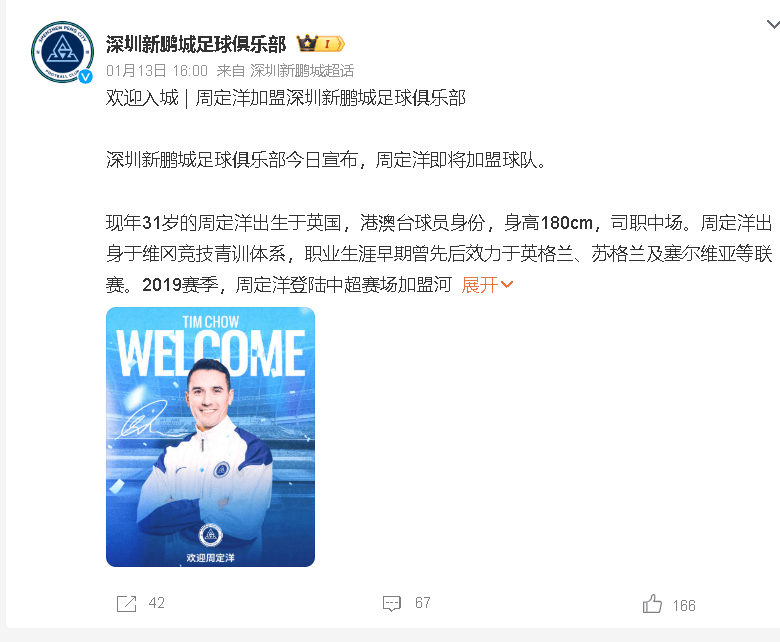Open the comments on this post
This screenshot has width=780, height=642.
pyautogui.click(x=407, y=603)
